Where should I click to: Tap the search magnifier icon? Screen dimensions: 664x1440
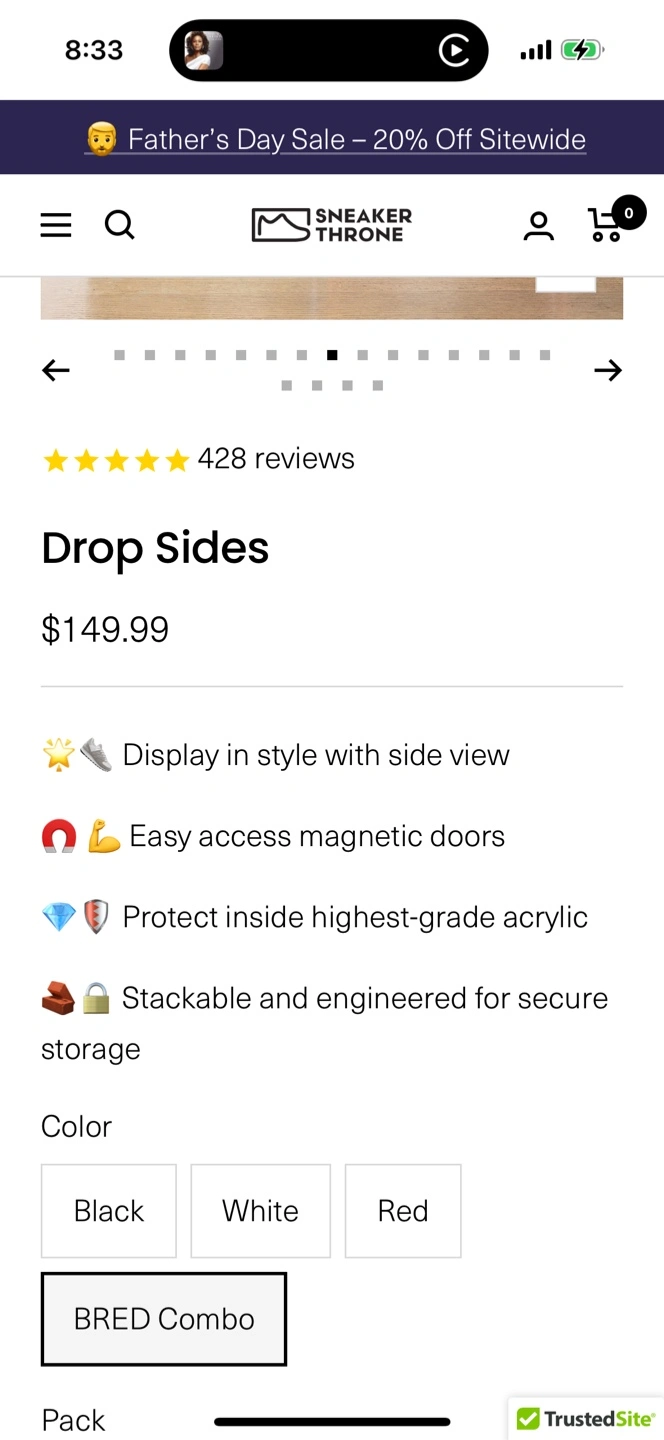point(119,225)
